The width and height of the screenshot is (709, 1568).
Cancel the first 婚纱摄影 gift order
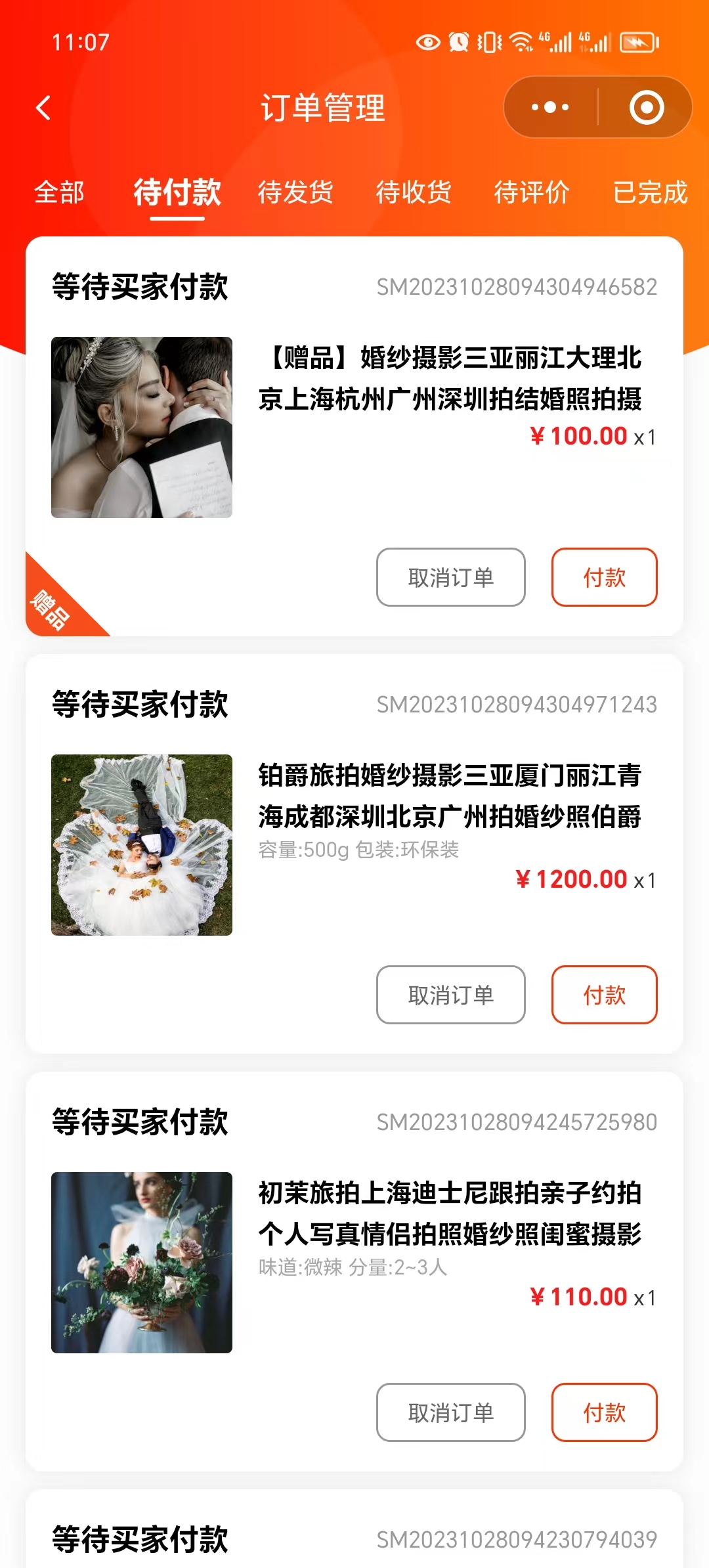click(x=450, y=577)
